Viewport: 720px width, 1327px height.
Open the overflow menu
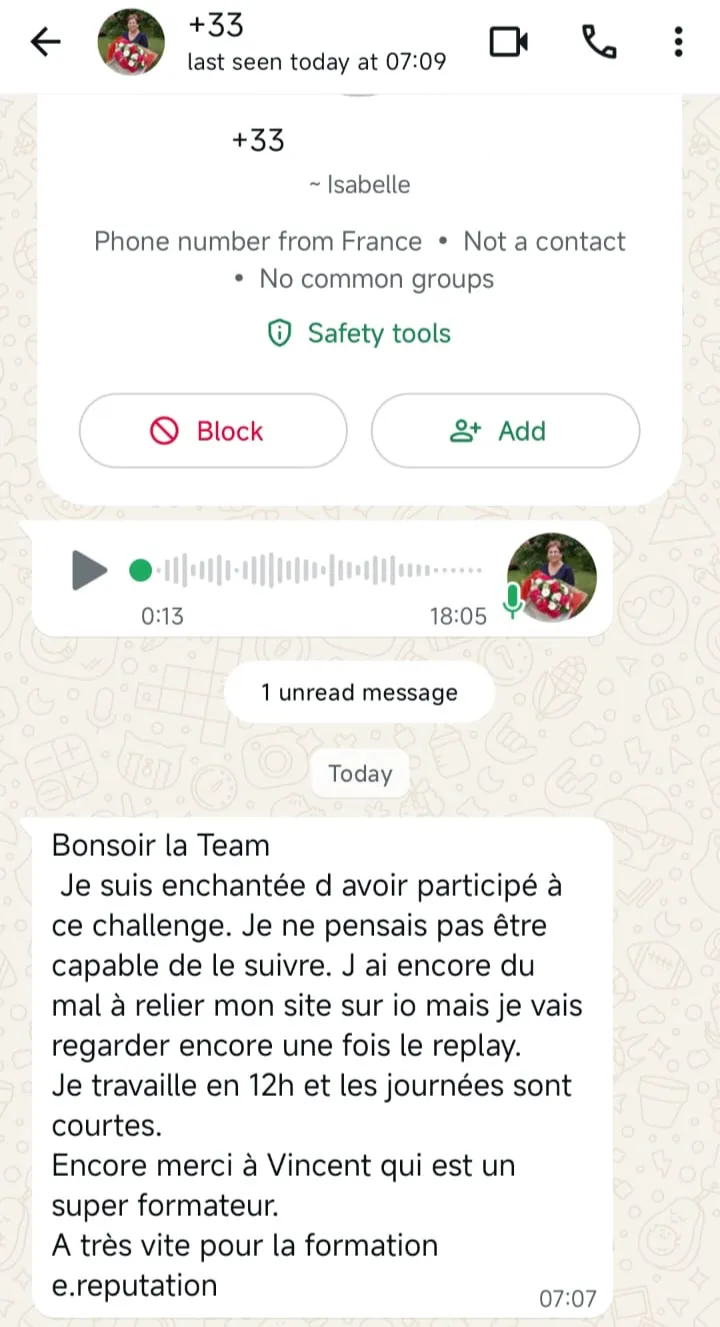[x=679, y=42]
